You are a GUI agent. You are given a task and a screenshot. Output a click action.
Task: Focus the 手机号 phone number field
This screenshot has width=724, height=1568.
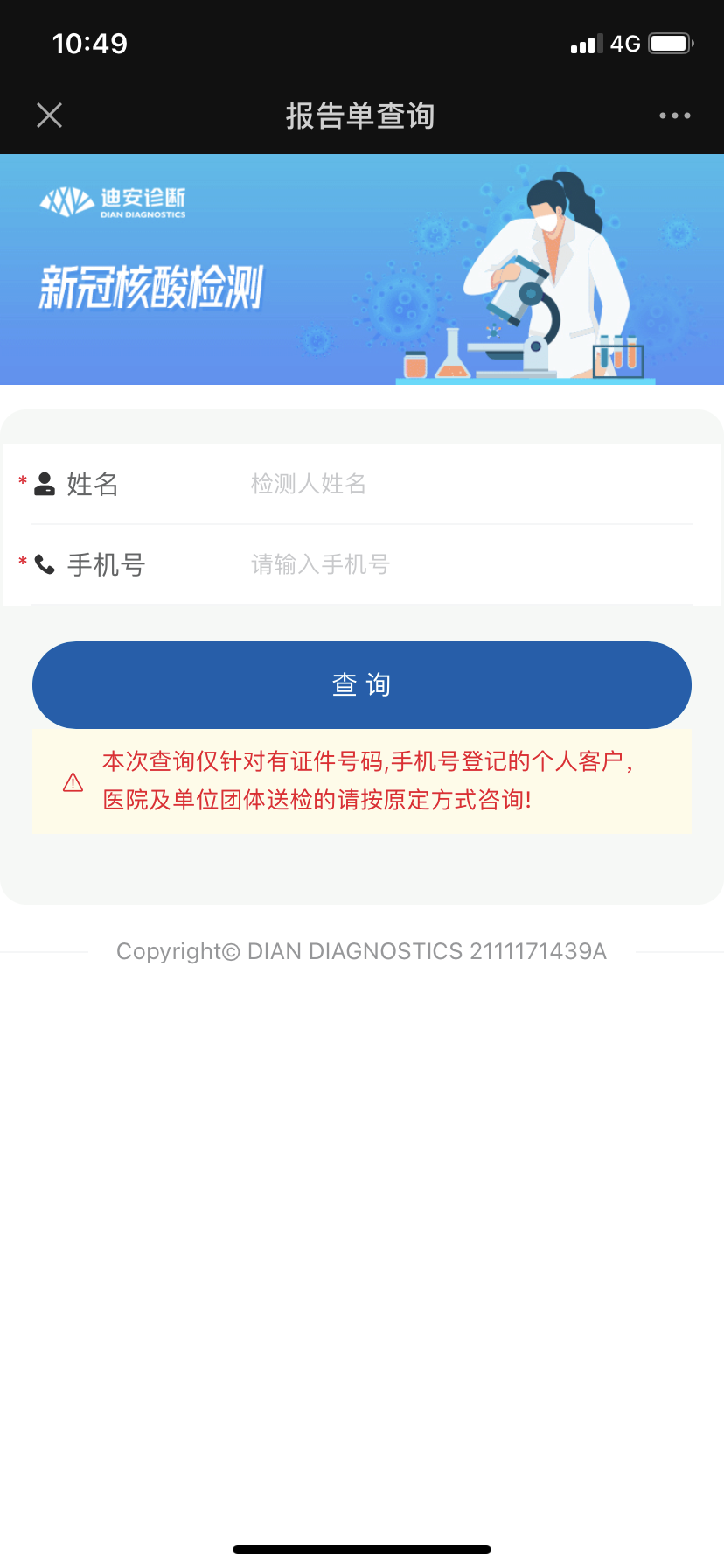point(470,564)
